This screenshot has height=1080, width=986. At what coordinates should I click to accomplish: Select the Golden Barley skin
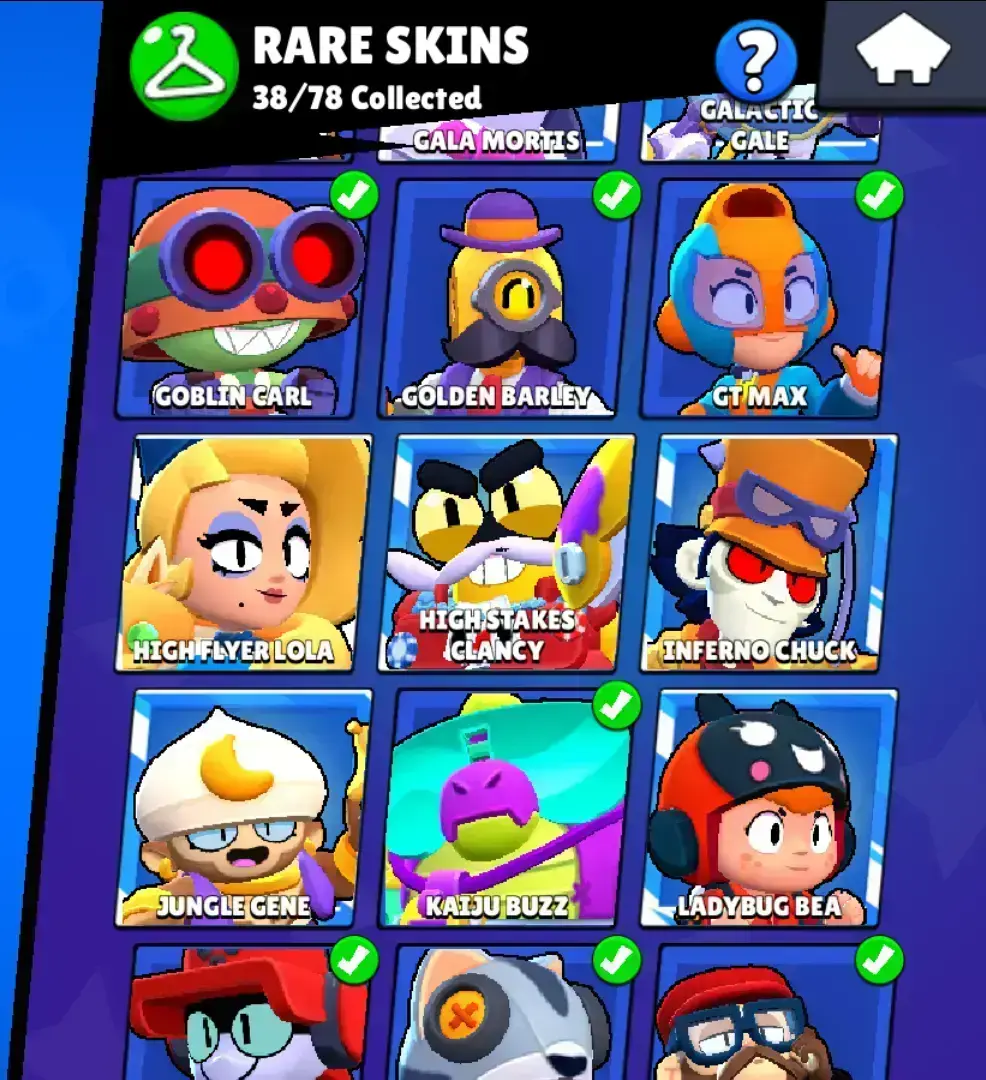(506, 300)
